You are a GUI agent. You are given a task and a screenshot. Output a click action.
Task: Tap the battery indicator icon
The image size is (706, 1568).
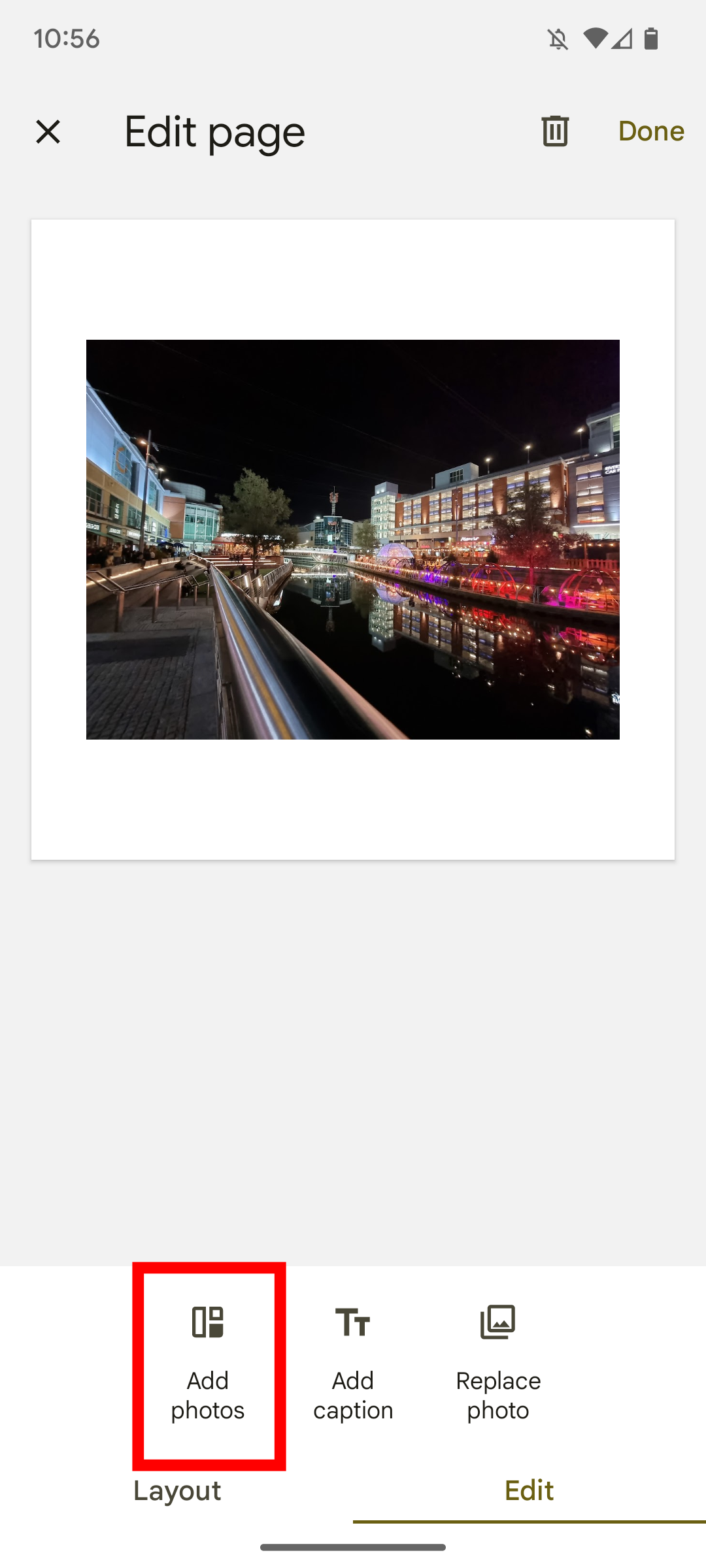[x=650, y=39]
